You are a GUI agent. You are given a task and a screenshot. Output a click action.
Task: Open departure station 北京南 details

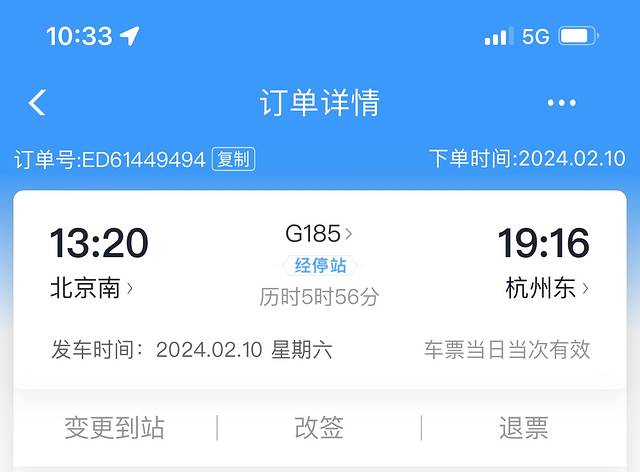click(x=91, y=289)
